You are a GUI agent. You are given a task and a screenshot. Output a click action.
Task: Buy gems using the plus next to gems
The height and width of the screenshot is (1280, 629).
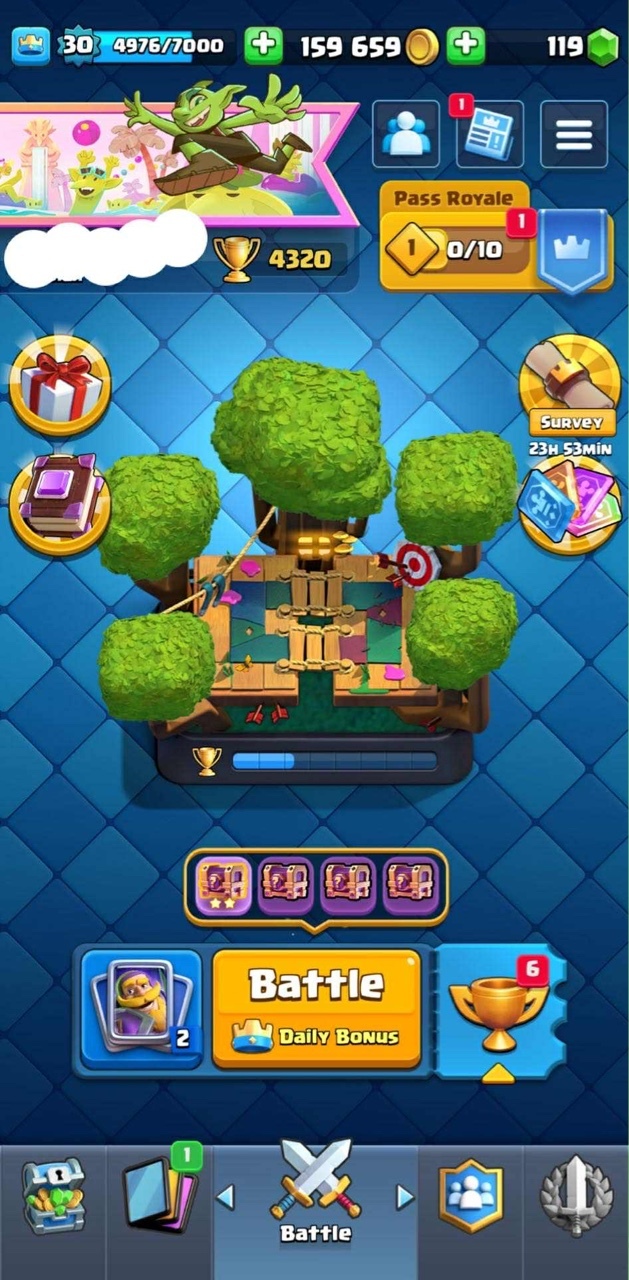click(465, 46)
